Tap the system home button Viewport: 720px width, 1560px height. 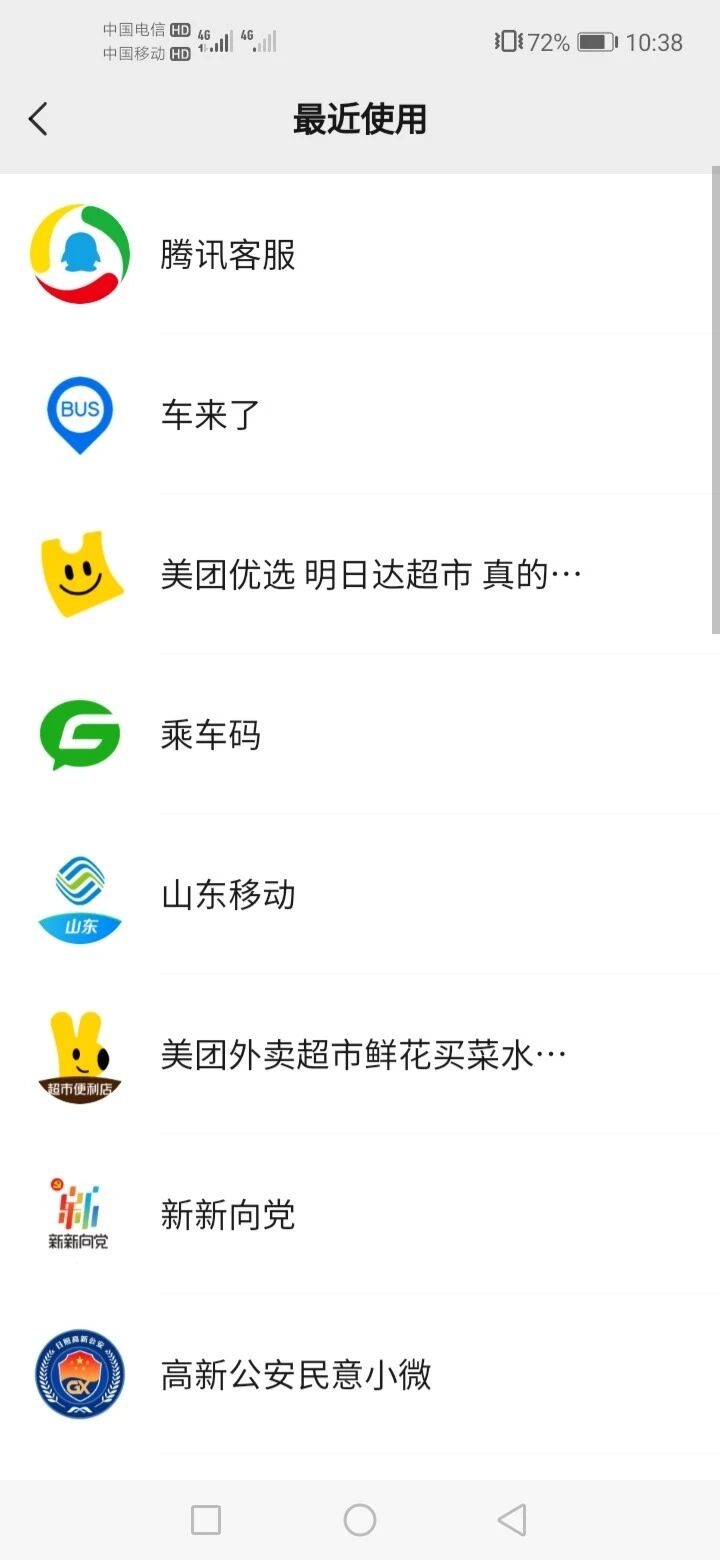pyautogui.click(x=360, y=1520)
